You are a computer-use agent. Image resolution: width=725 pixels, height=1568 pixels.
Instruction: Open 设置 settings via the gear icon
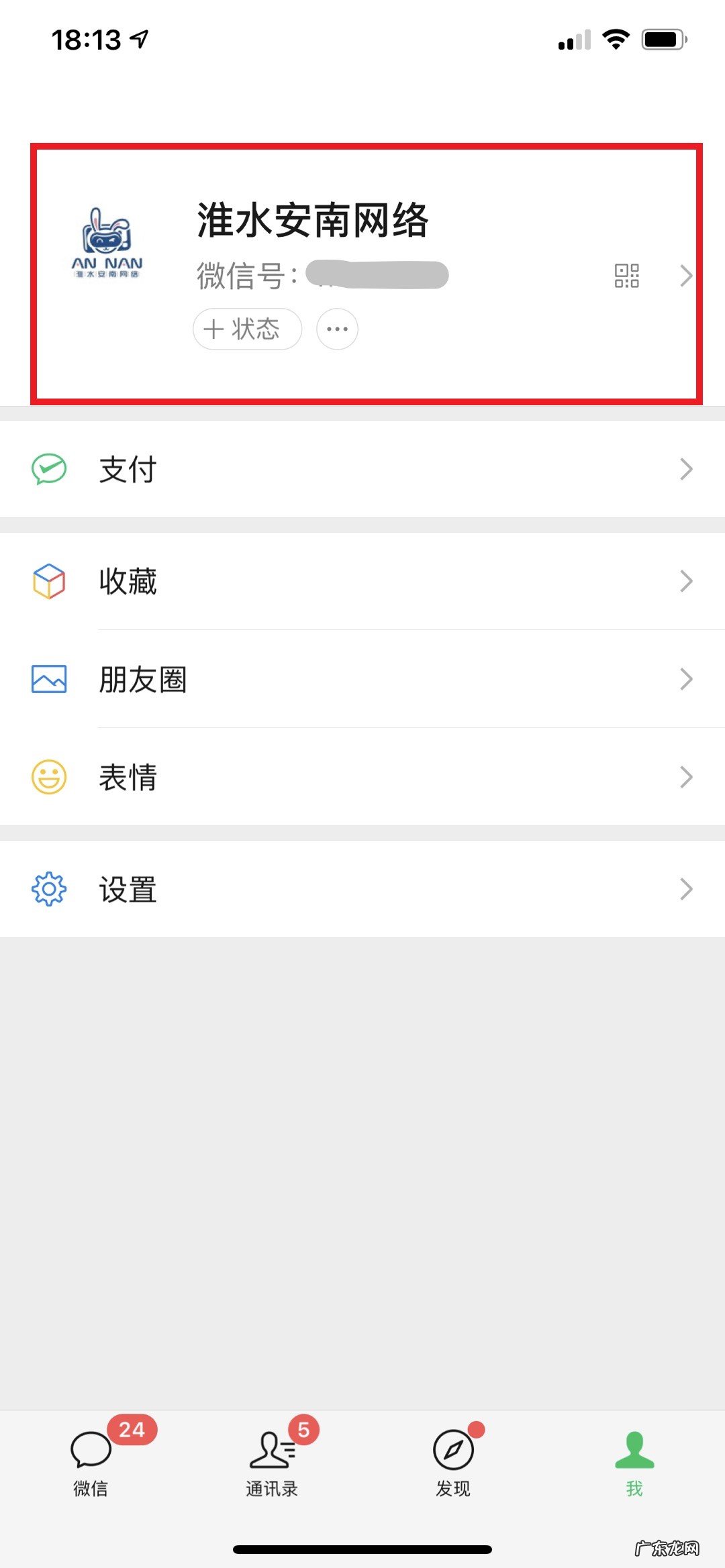47,888
